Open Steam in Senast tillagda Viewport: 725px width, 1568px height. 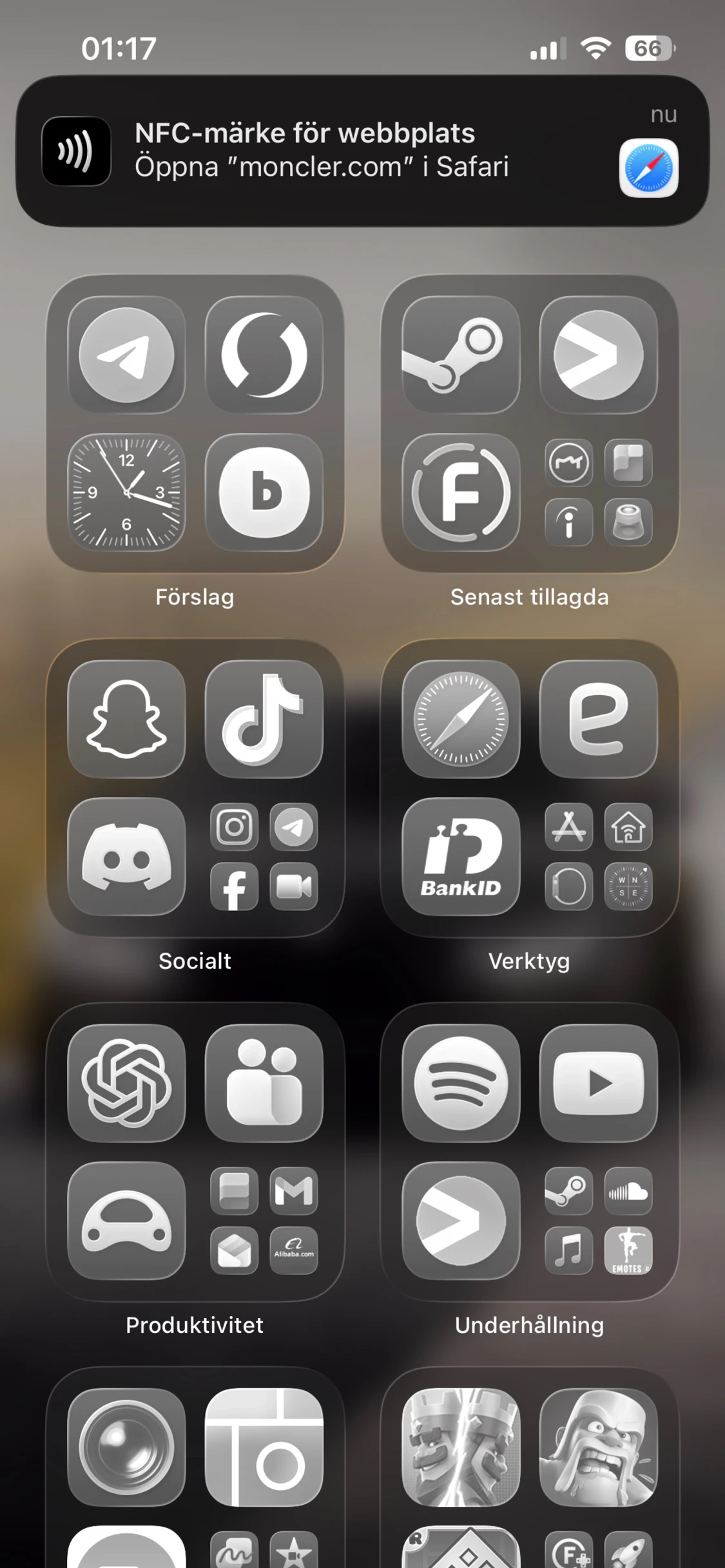460,355
